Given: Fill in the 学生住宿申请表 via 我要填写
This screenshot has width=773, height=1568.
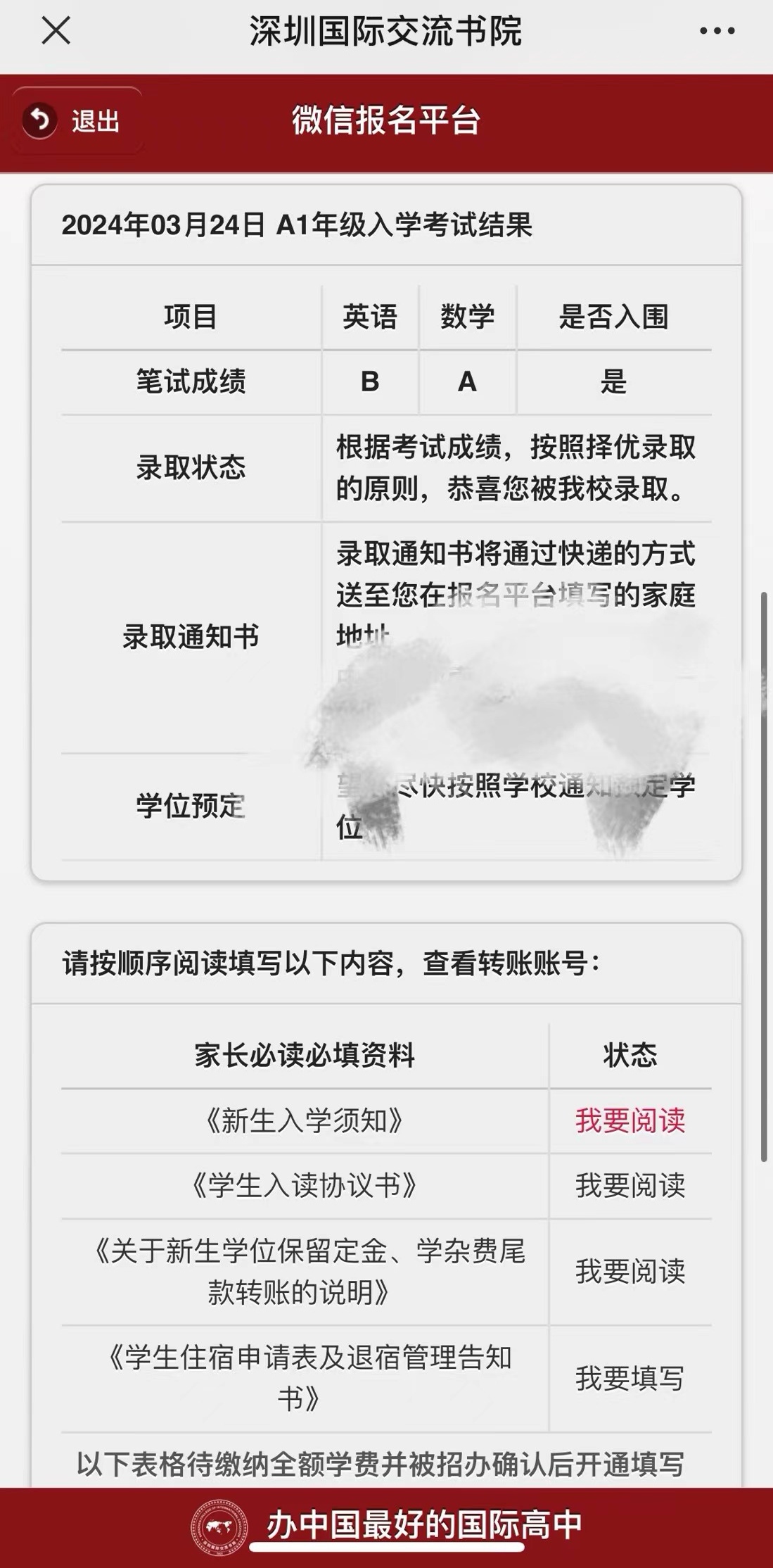Looking at the screenshot, I should [x=630, y=1378].
